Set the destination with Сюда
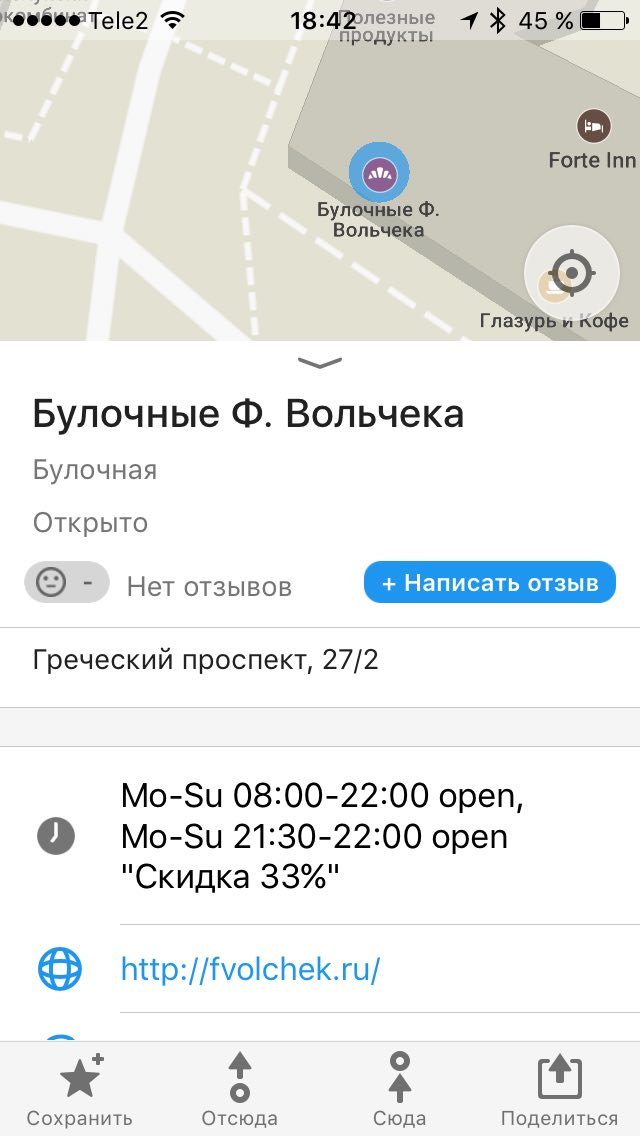Screen dimensions: 640x1136 point(399,1089)
